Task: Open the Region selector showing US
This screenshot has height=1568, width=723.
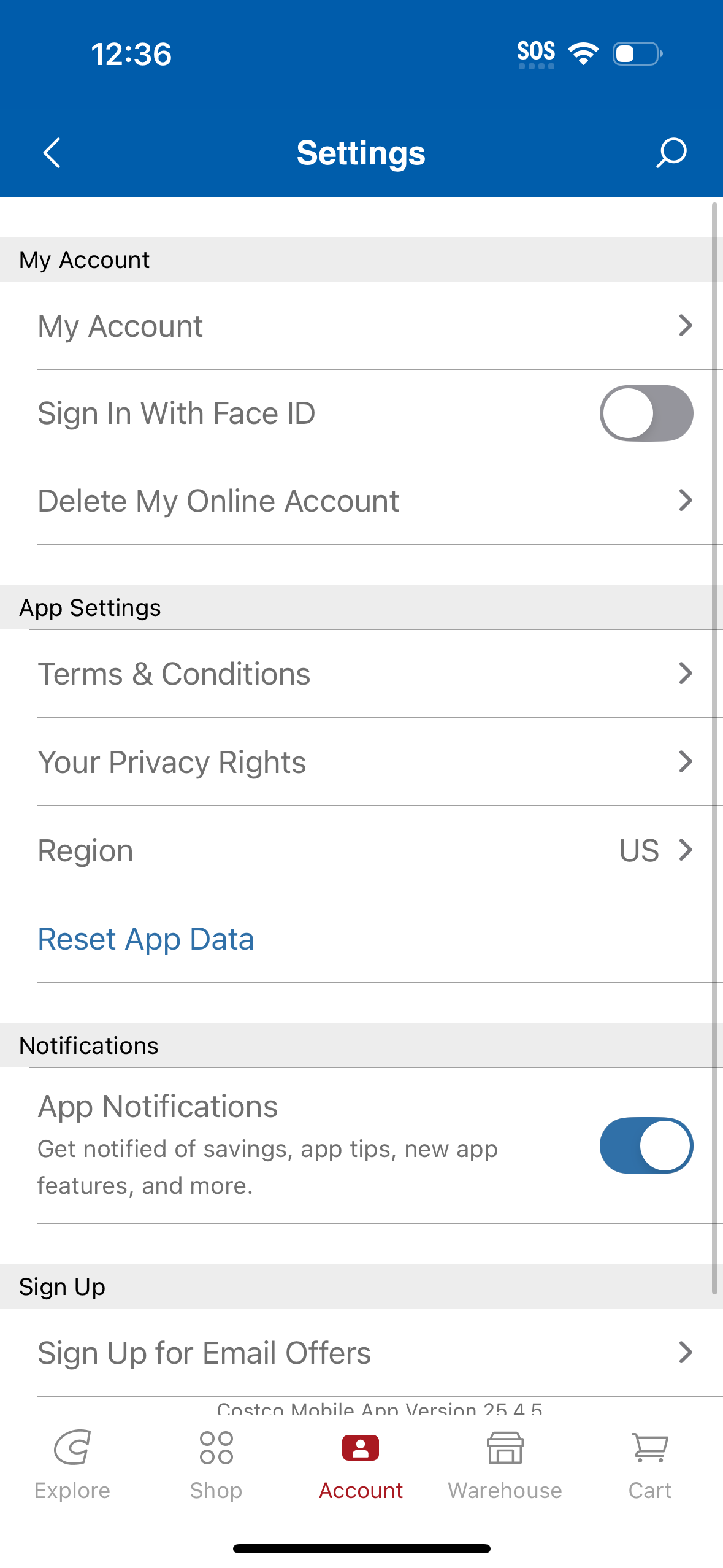Action: (x=361, y=850)
